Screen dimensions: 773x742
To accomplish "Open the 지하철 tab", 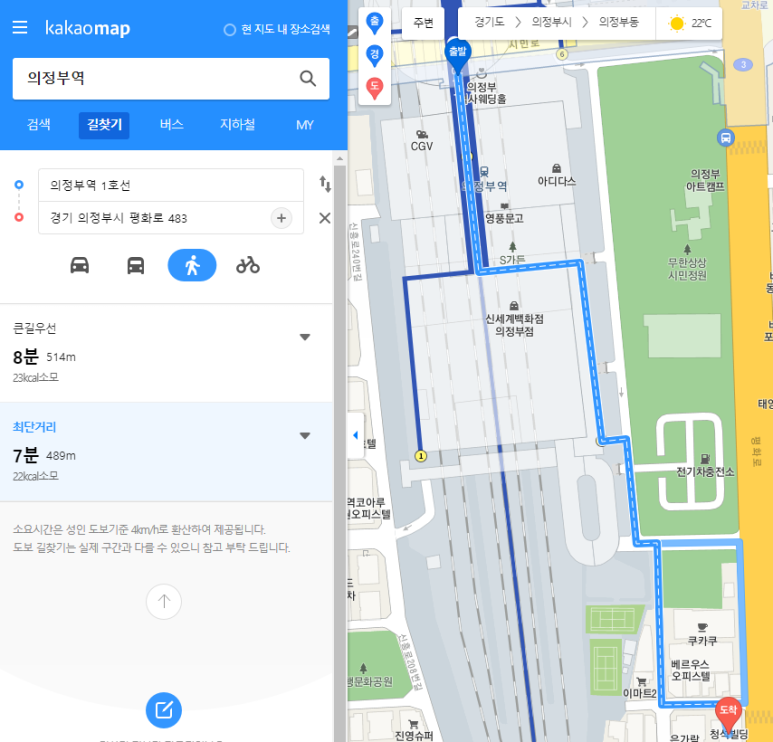I will point(238,125).
